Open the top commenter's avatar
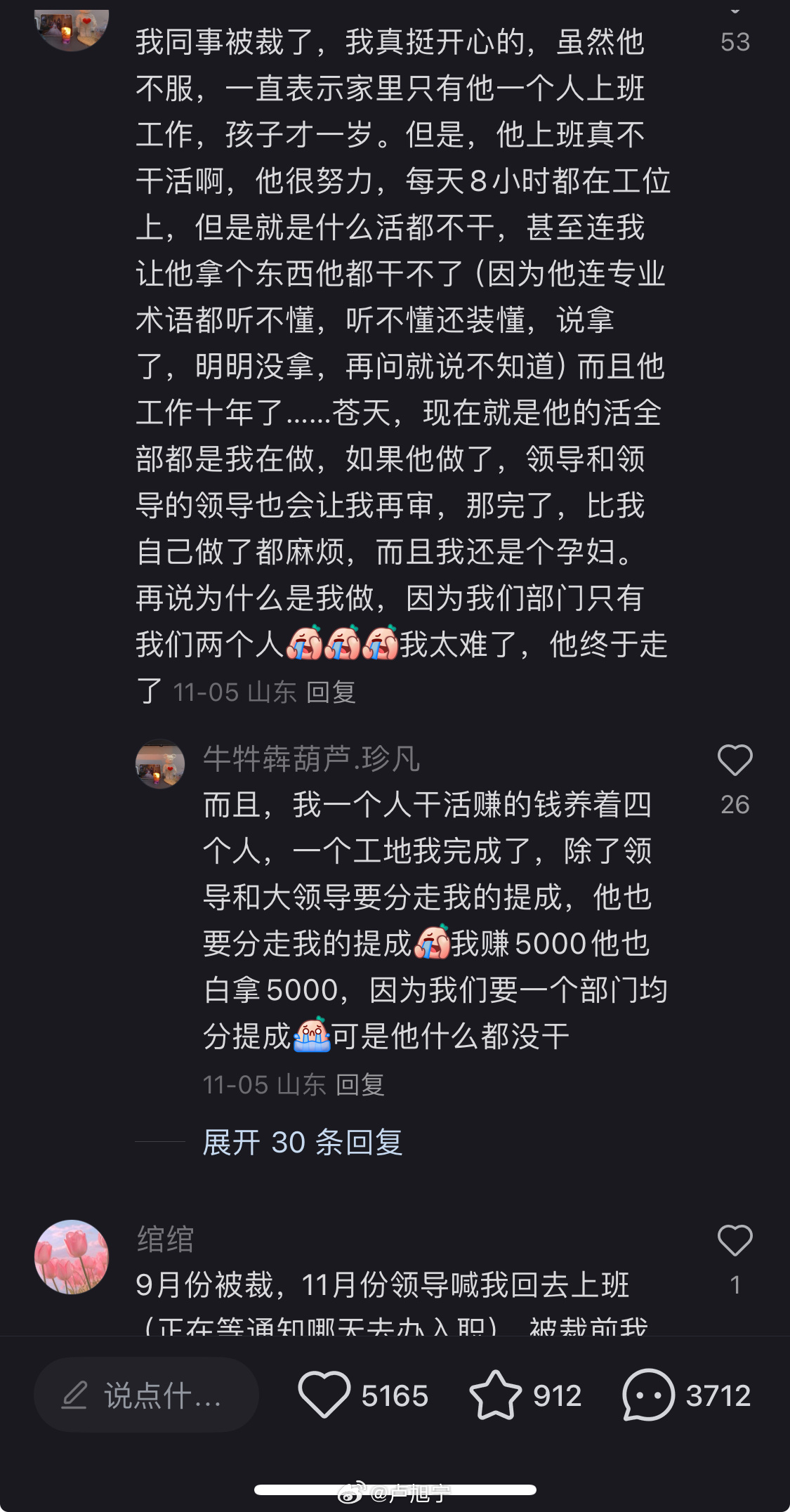The image size is (790, 1512). click(x=72, y=28)
